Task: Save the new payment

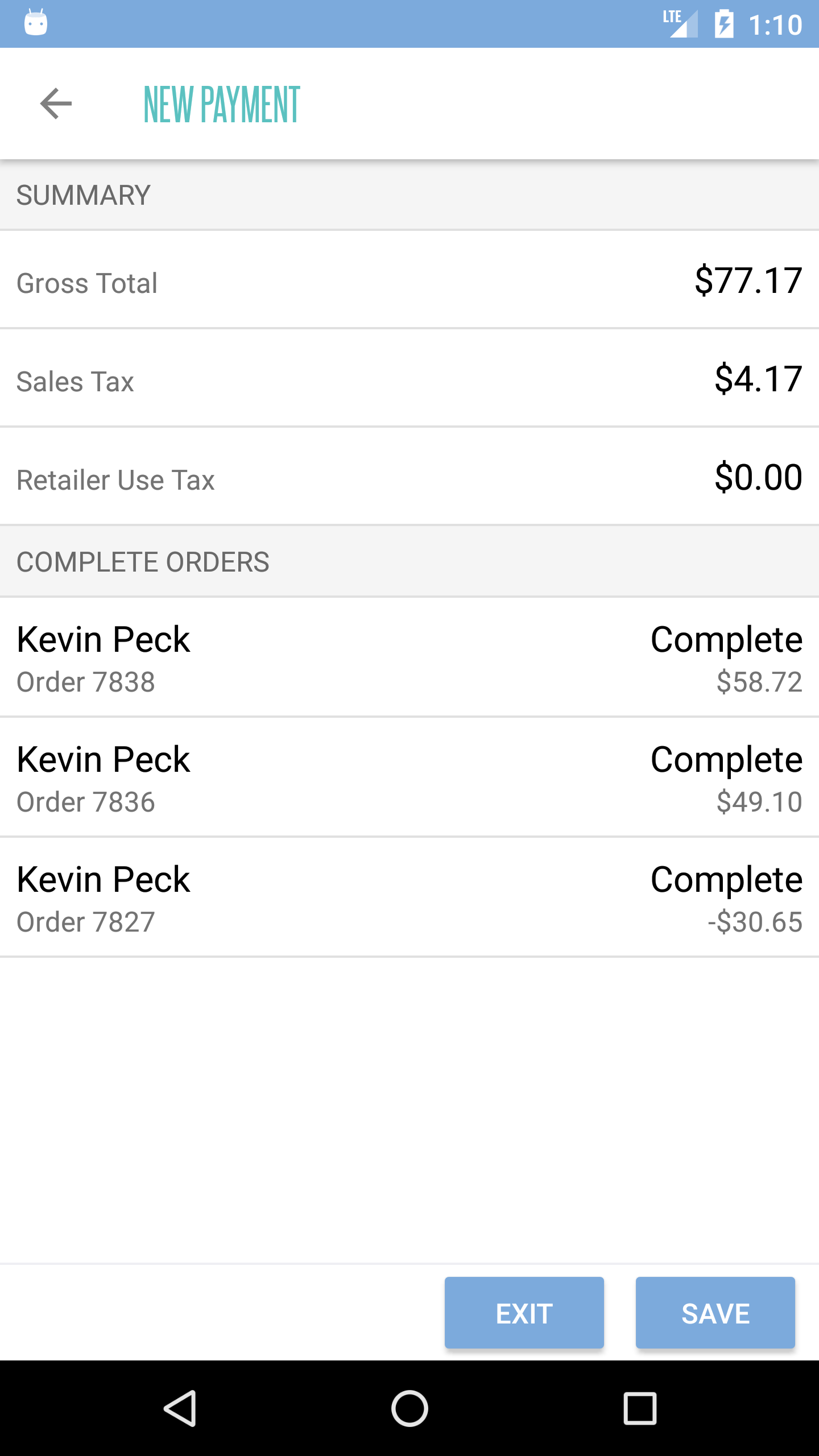Action: pos(715,1313)
